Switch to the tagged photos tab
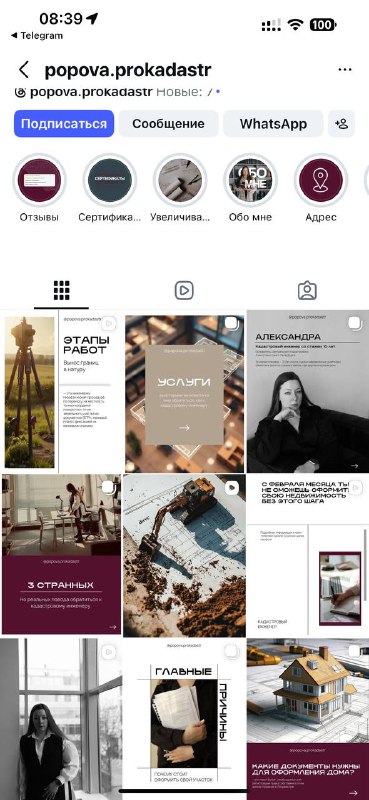This screenshot has height=800, width=369. click(307, 290)
